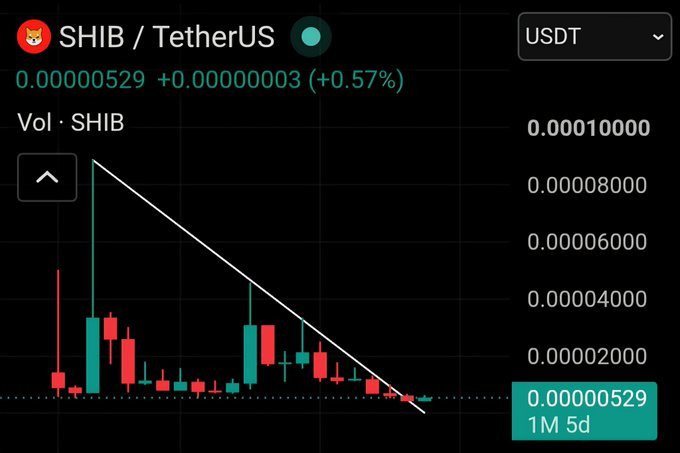
Task: Open the SHIB / TetherUS symbol title
Action: pos(167,36)
